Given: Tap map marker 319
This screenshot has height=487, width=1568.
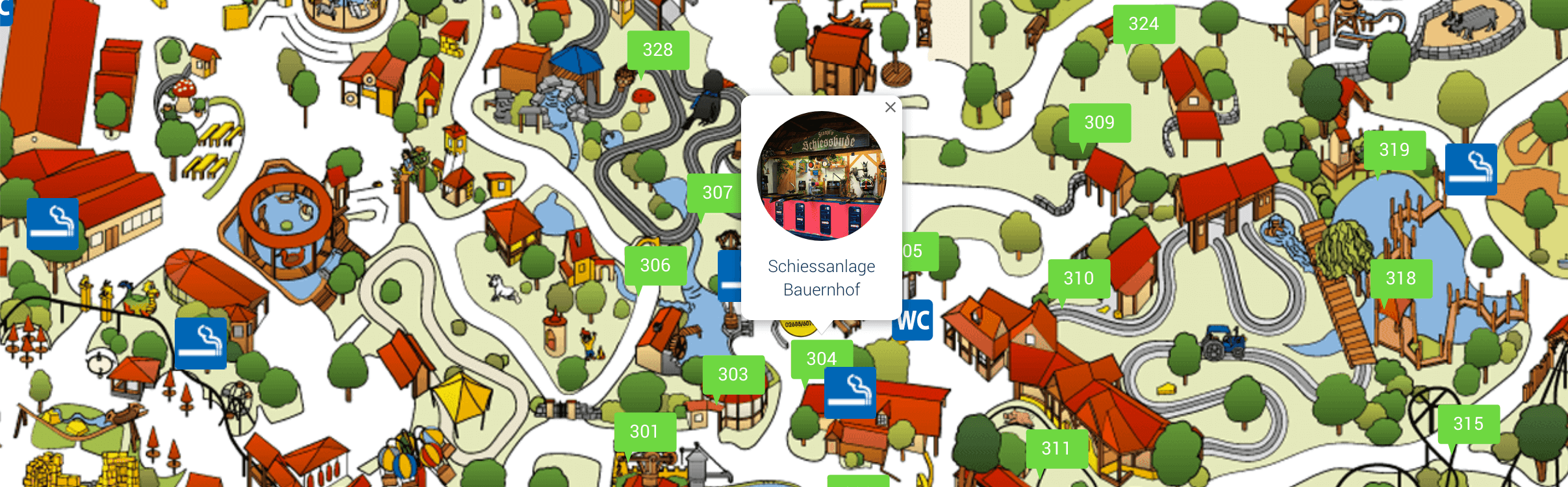Looking at the screenshot, I should 1394,150.
